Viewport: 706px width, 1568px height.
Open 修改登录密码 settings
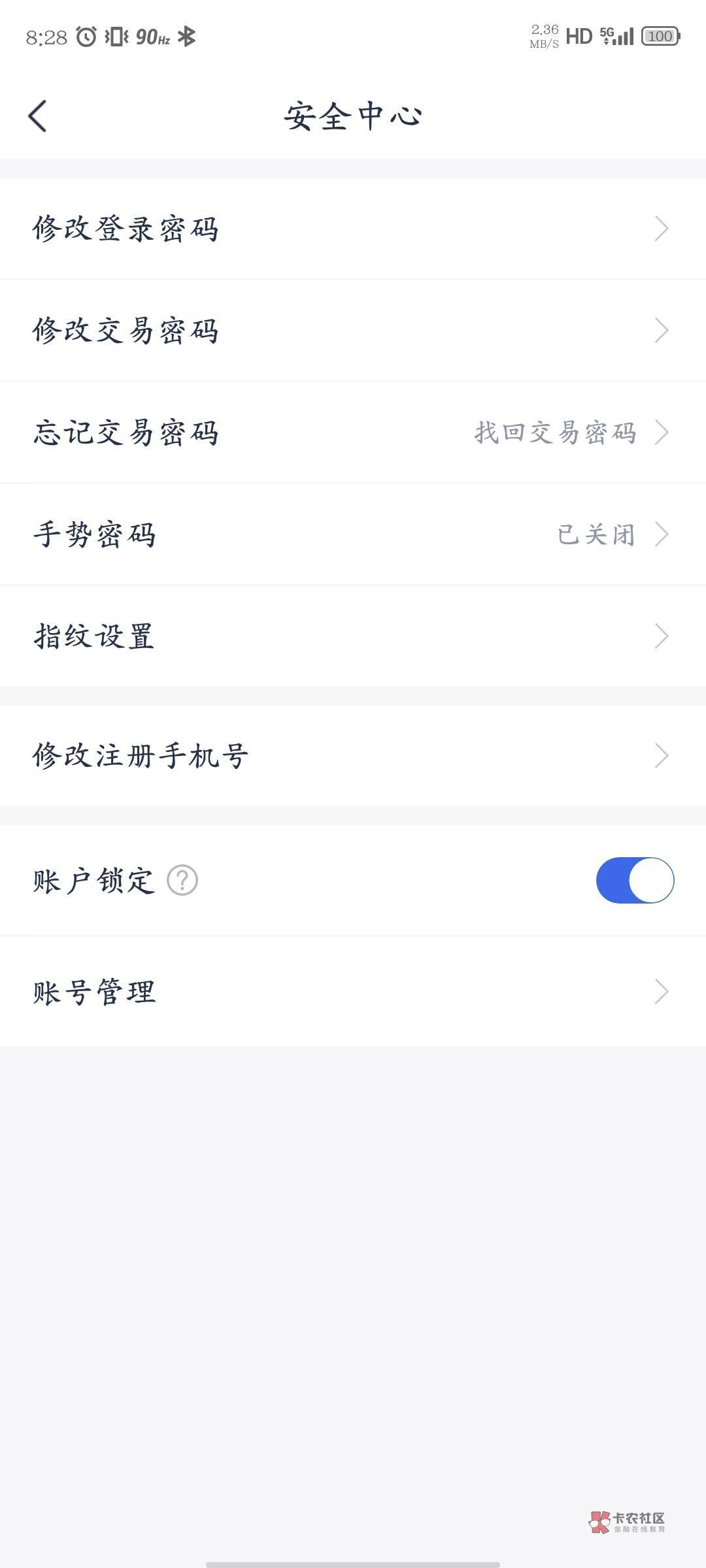coord(353,229)
